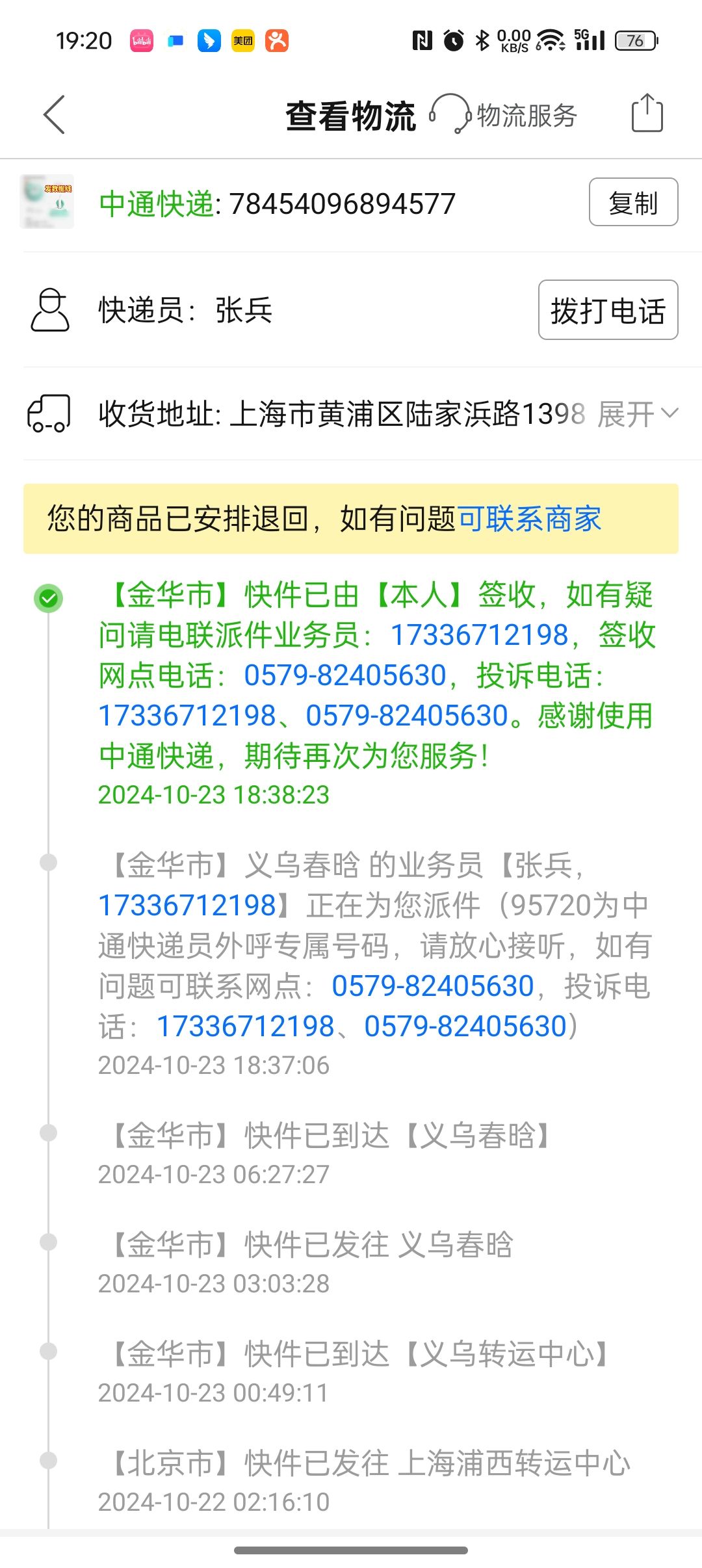
Task: Go back from the logistics page
Action: coord(55,115)
